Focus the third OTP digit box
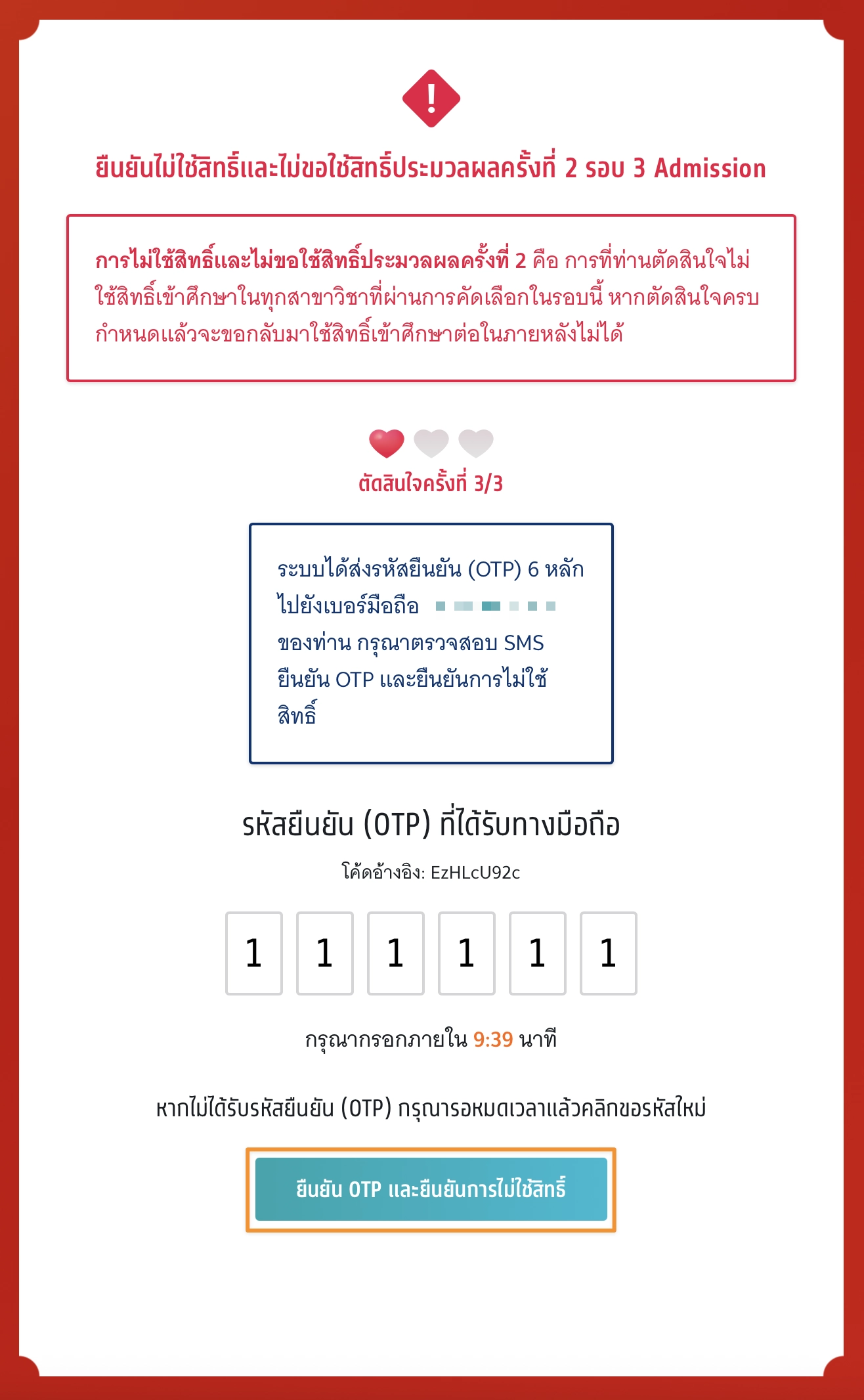 [x=396, y=953]
